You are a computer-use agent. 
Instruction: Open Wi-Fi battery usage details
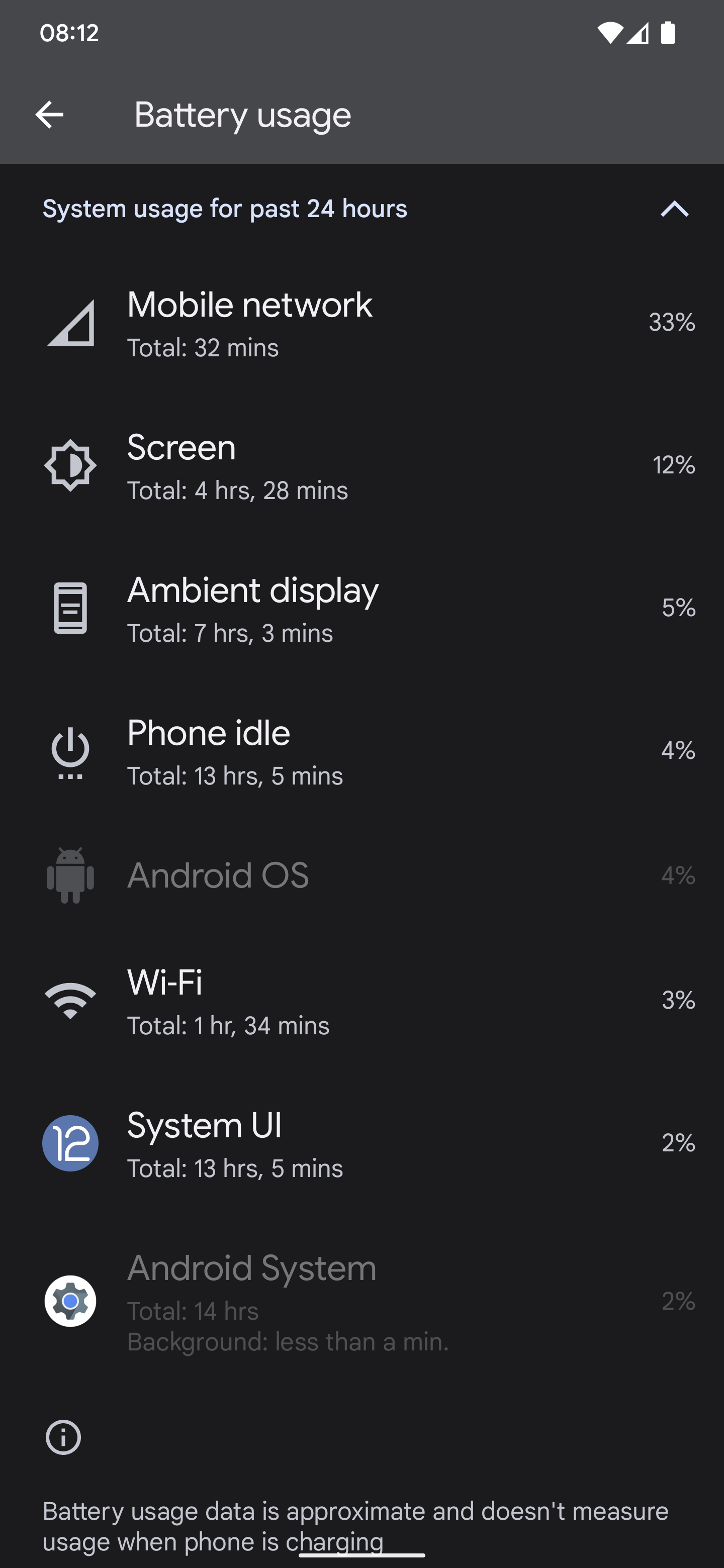[361, 1001]
